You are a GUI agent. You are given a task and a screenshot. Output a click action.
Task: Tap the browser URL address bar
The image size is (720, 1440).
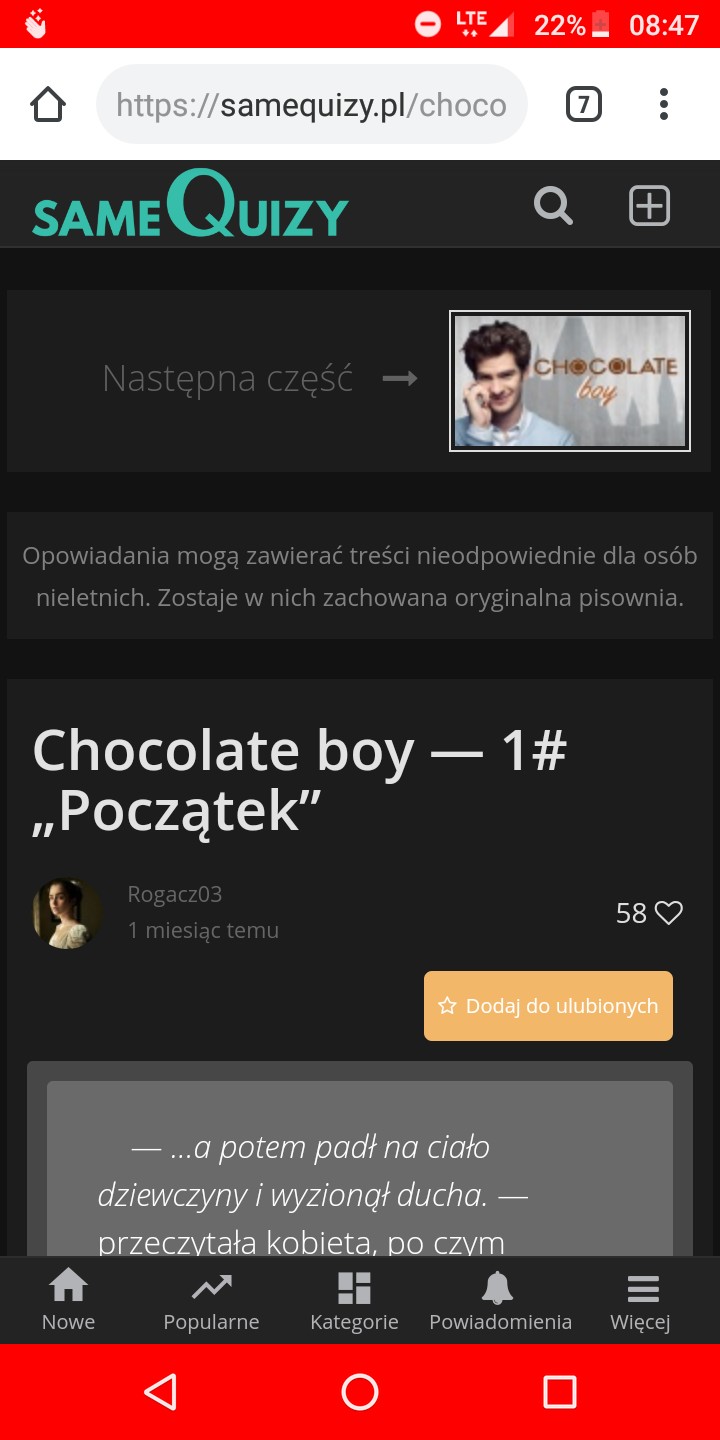[x=311, y=104]
